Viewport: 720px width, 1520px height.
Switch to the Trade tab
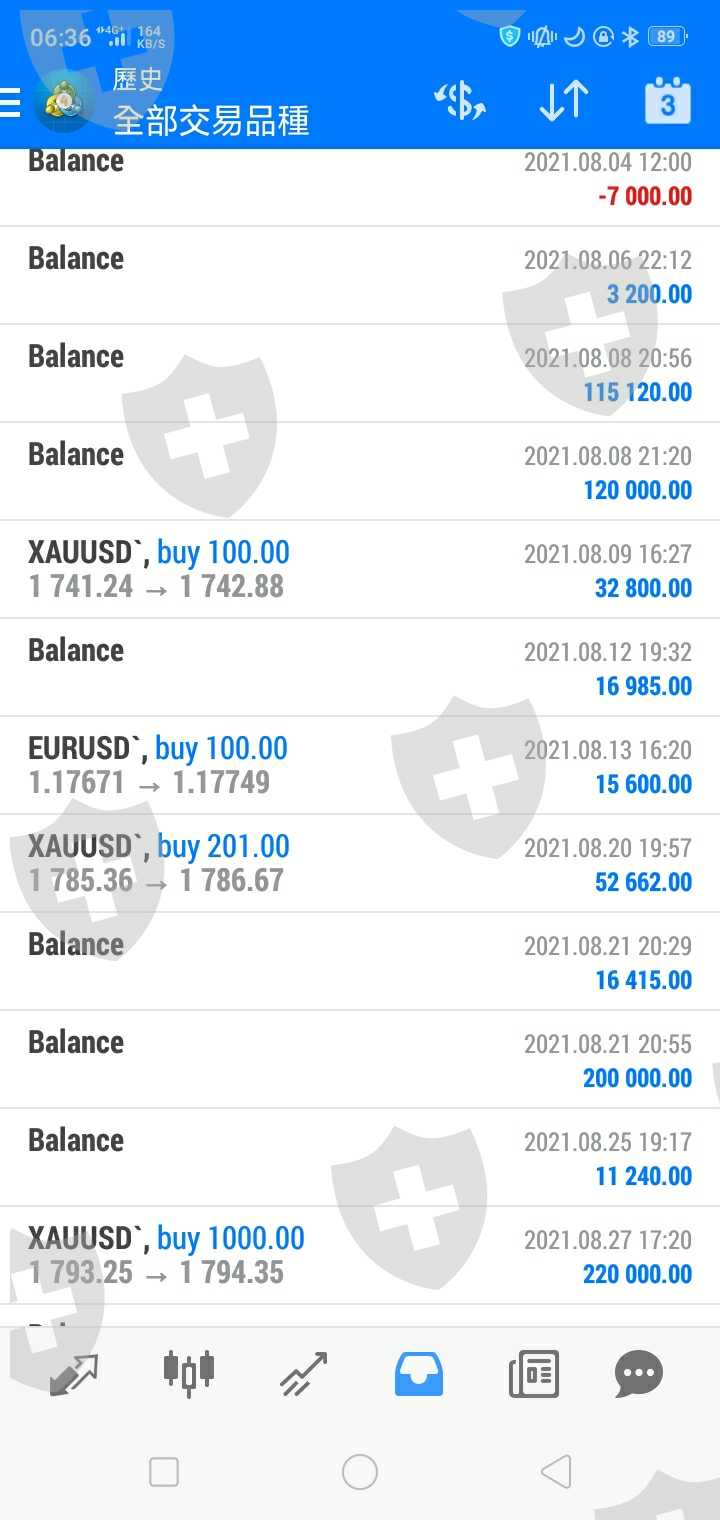click(x=304, y=1374)
